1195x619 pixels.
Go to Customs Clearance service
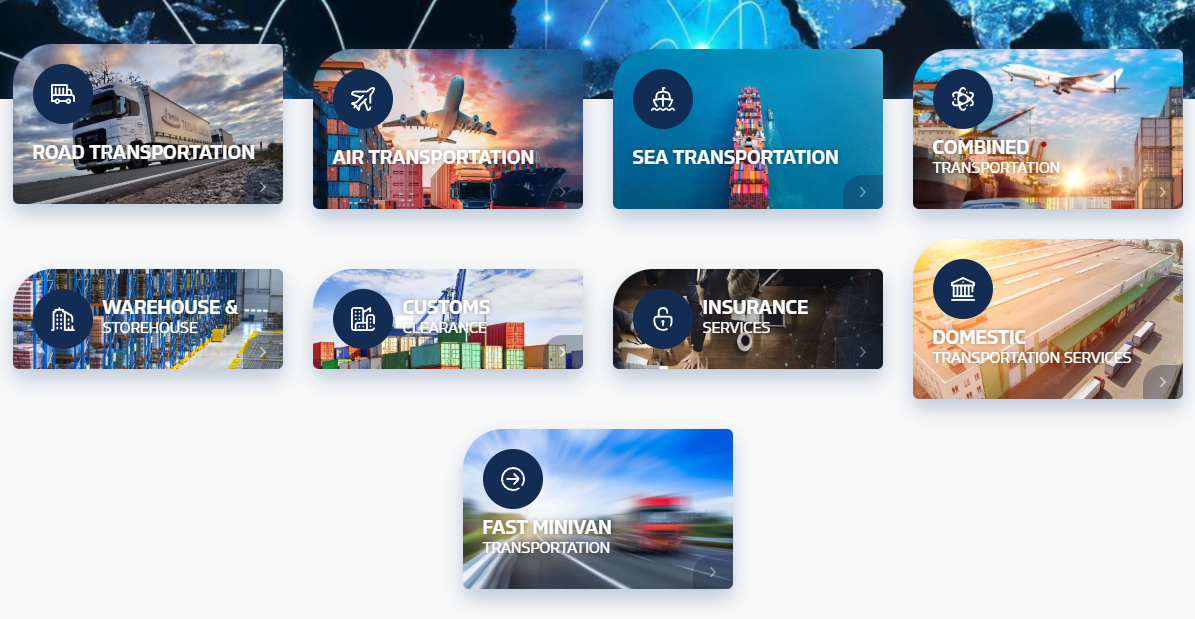coord(447,319)
